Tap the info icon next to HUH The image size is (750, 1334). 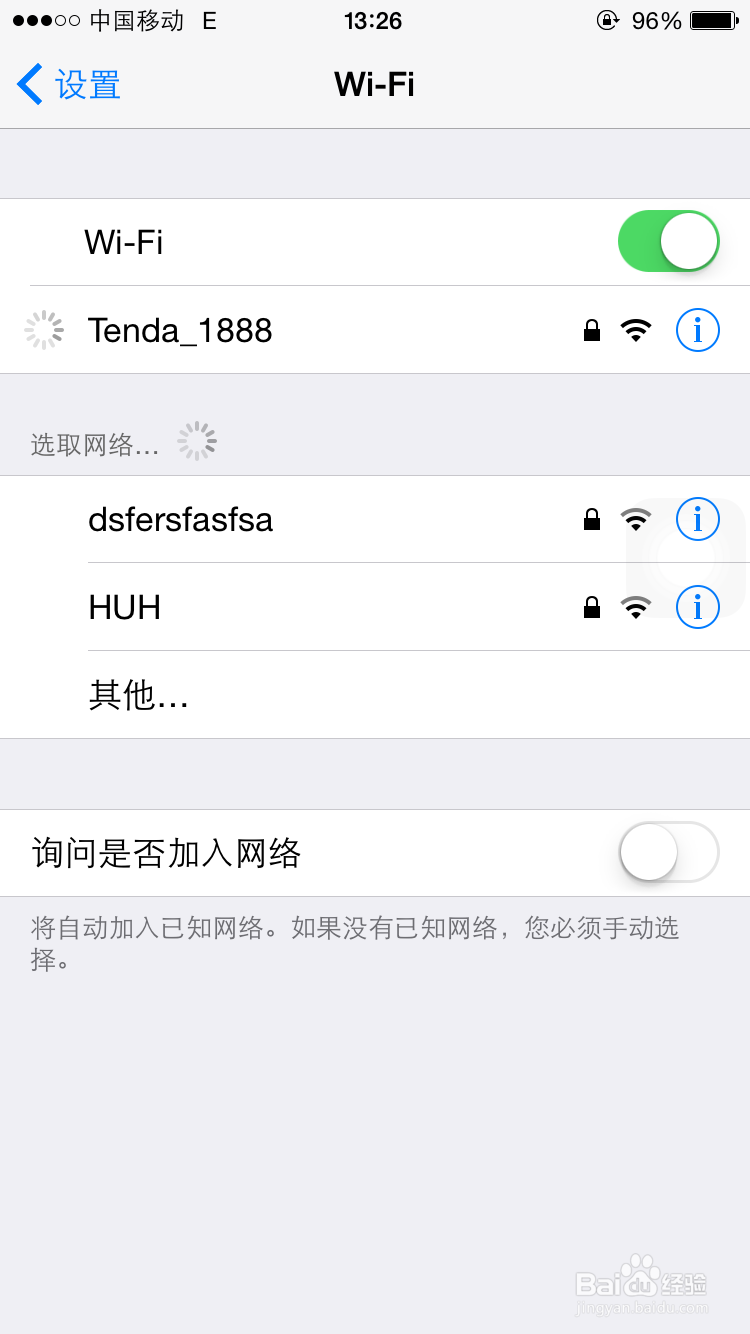click(x=697, y=606)
